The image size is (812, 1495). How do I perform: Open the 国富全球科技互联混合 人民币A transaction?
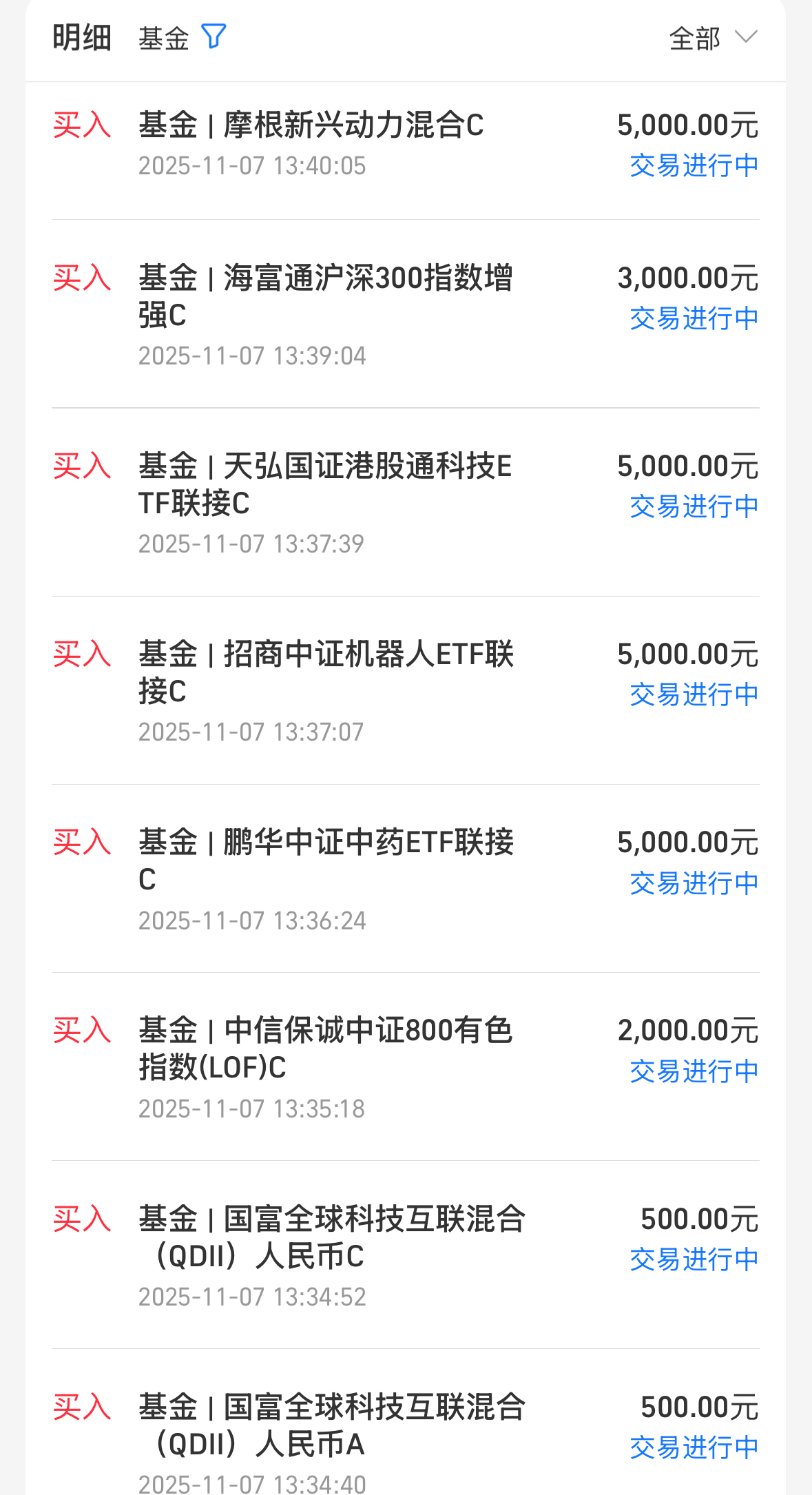tap(406, 1422)
